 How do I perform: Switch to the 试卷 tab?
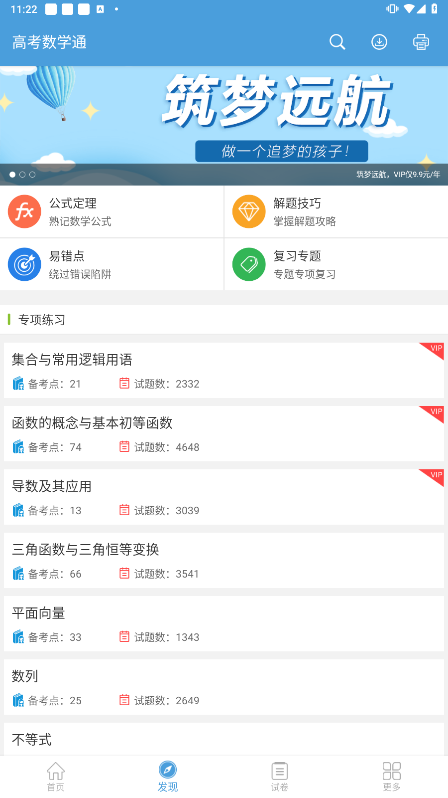coord(279,777)
